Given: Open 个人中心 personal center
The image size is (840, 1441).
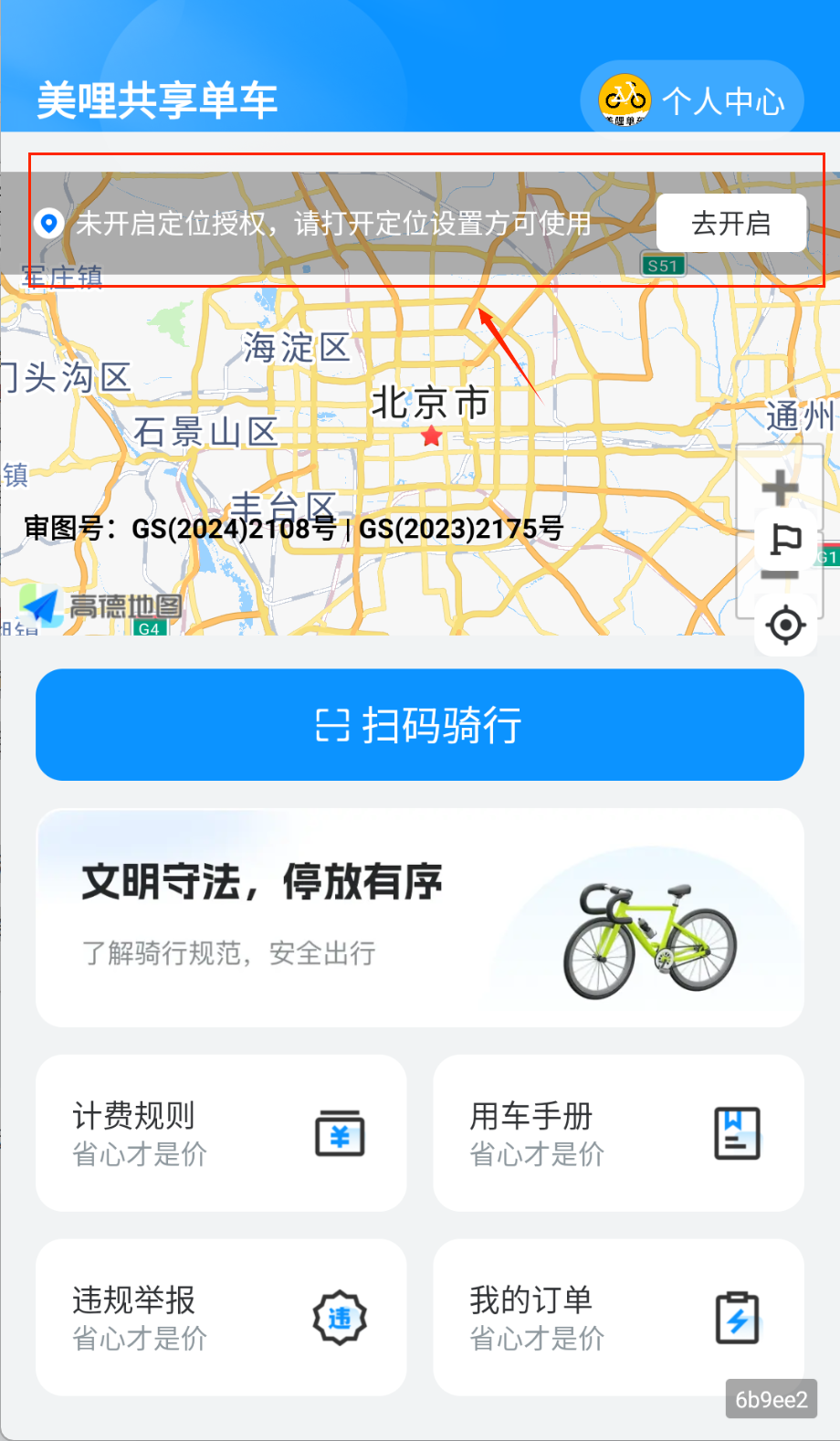Looking at the screenshot, I should tap(693, 100).
